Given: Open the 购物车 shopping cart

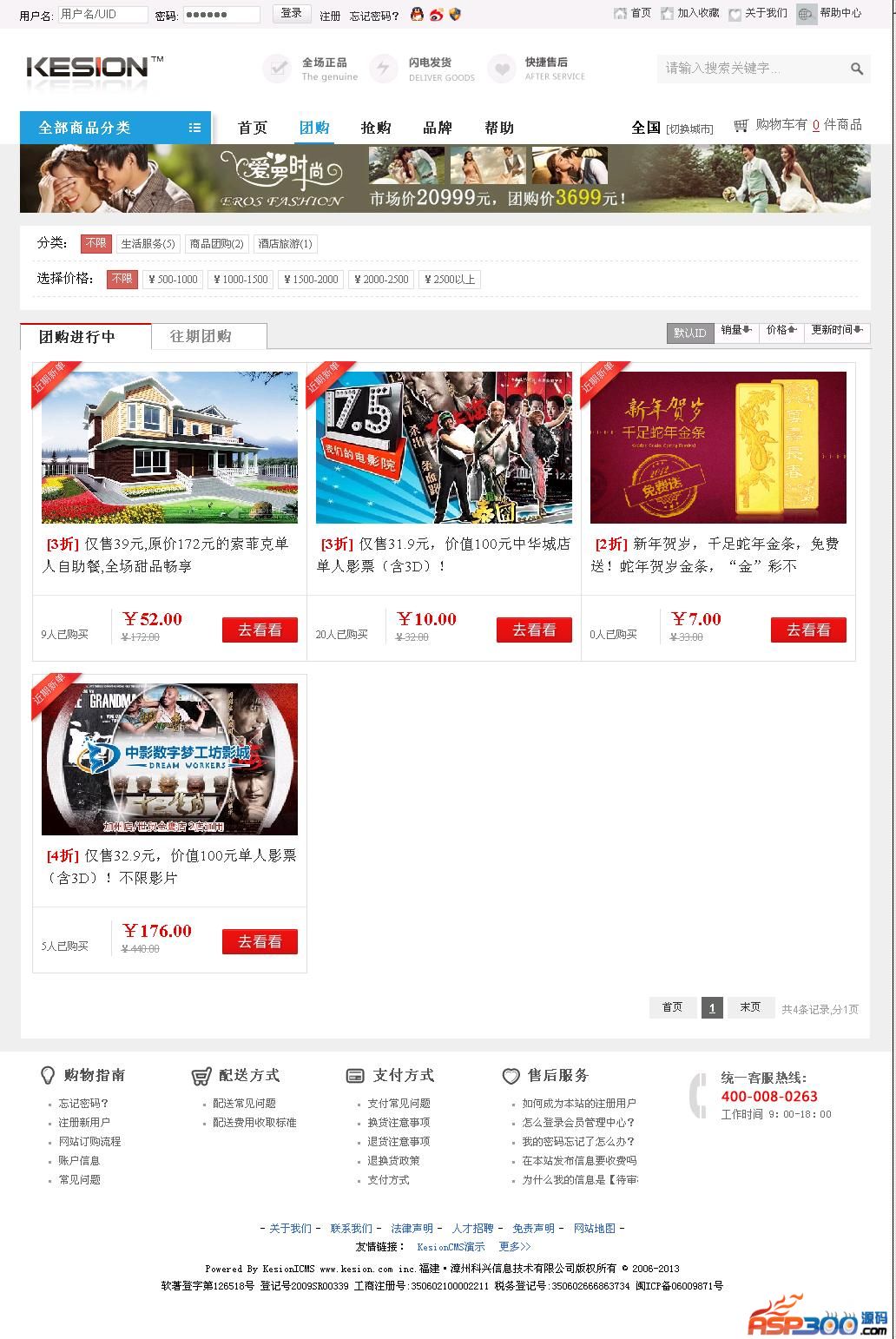Looking at the screenshot, I should pyautogui.click(x=797, y=125).
